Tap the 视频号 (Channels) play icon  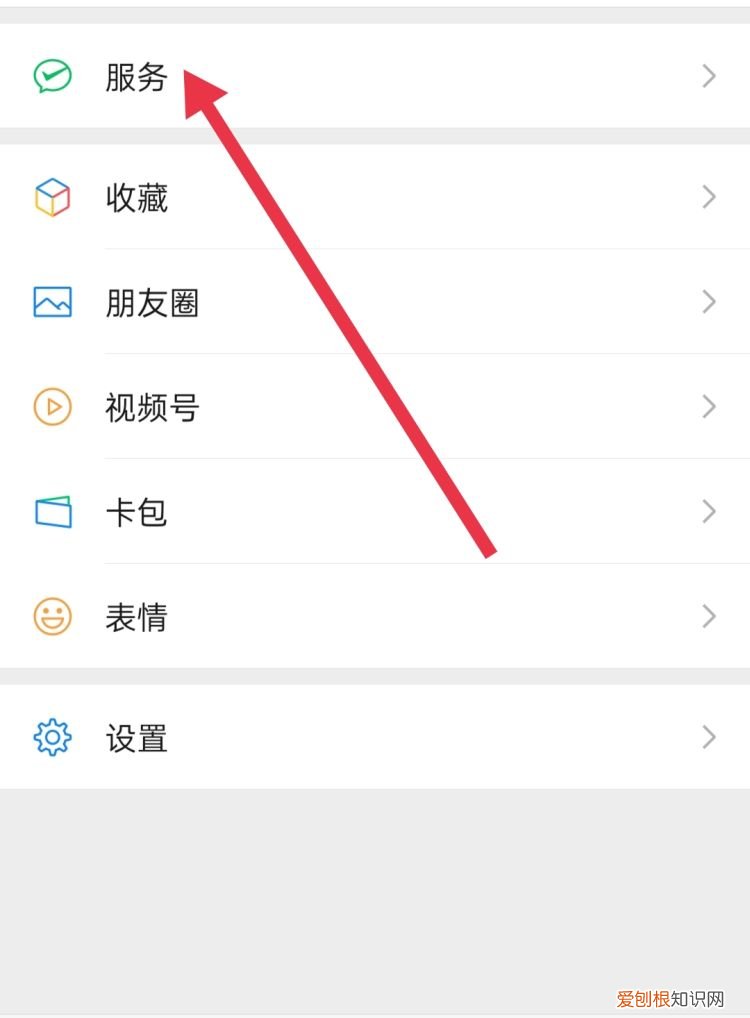pos(53,407)
